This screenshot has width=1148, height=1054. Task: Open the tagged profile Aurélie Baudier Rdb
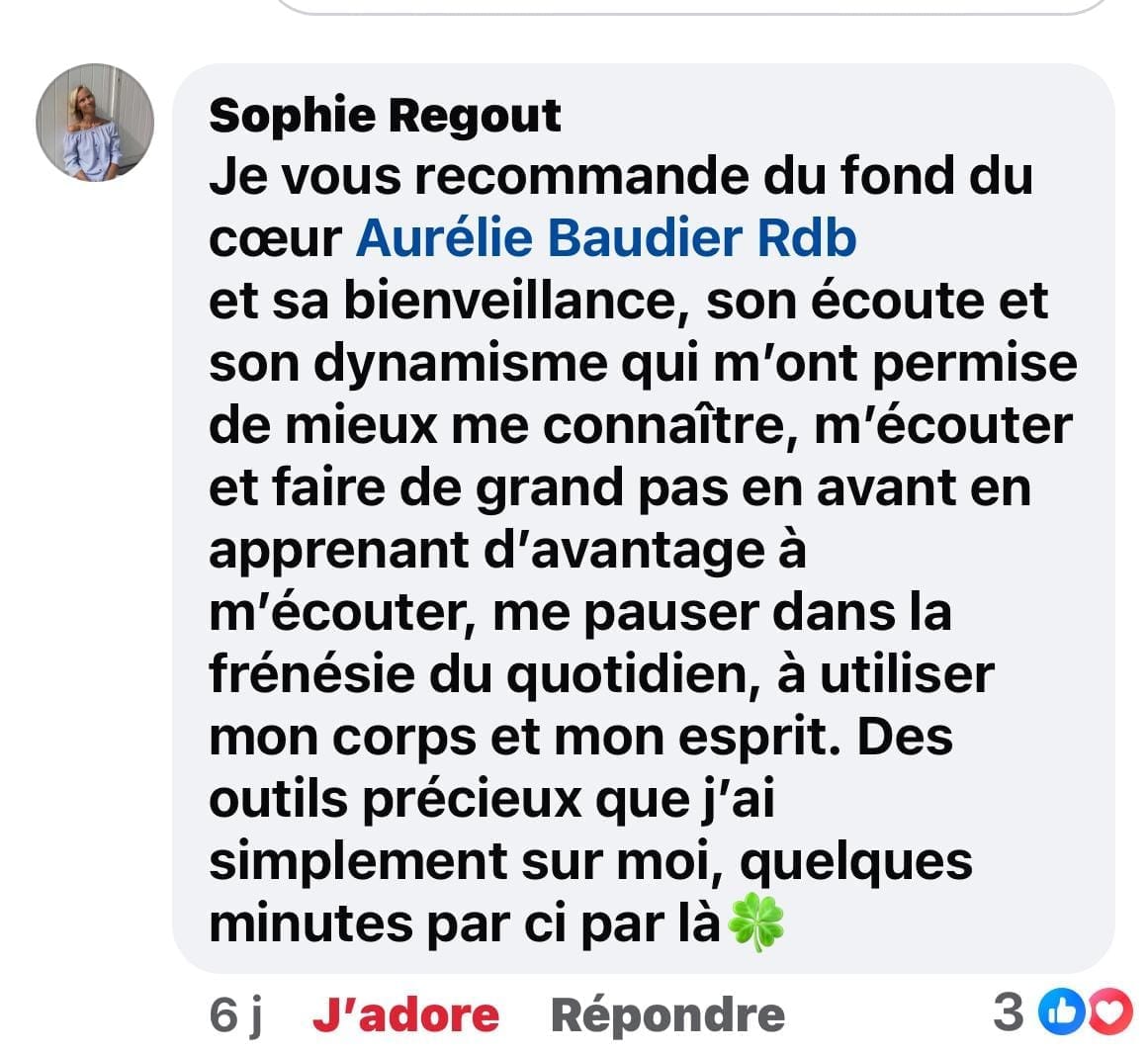[x=604, y=238]
